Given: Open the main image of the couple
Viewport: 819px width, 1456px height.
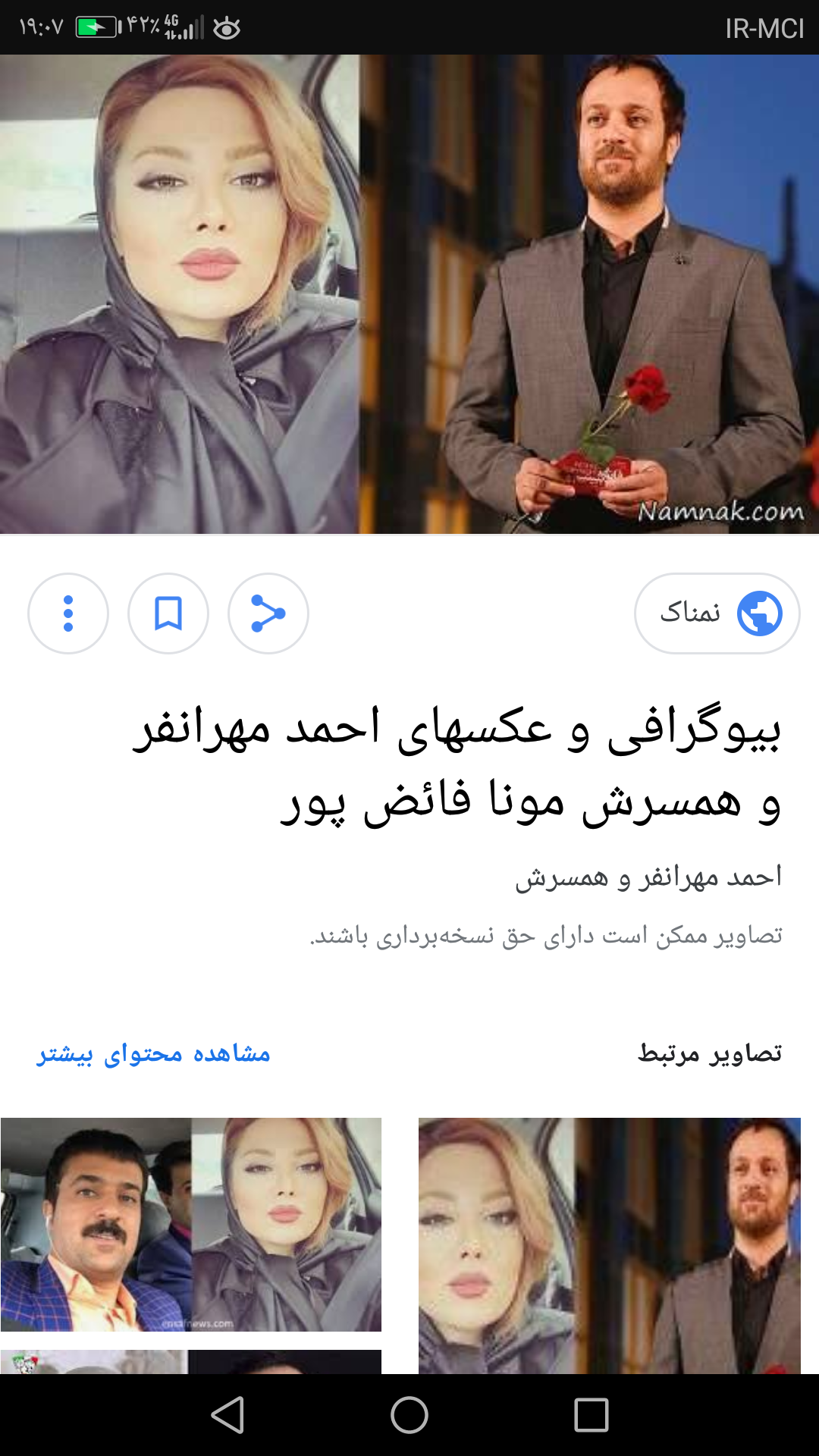Looking at the screenshot, I should (409, 294).
